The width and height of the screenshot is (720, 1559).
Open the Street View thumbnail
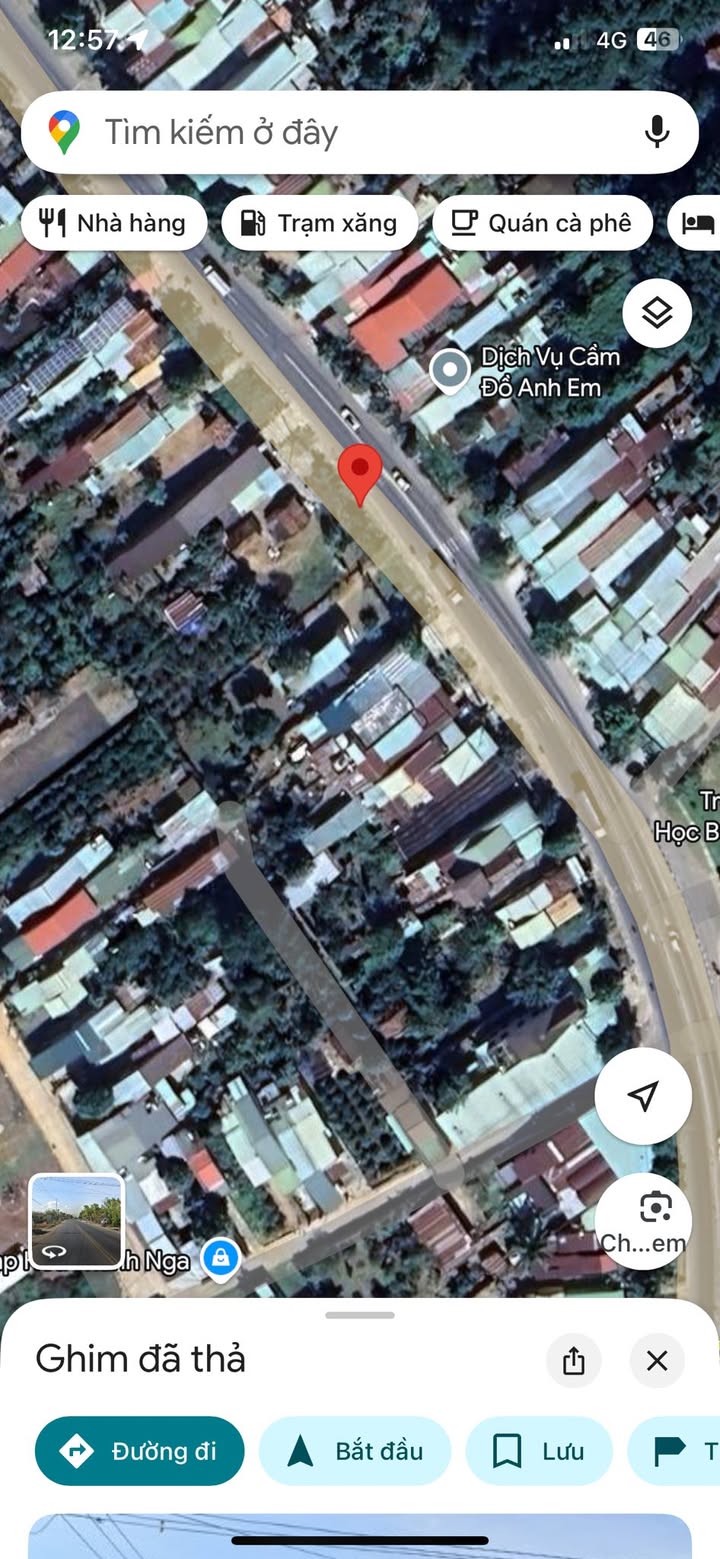pos(77,1221)
